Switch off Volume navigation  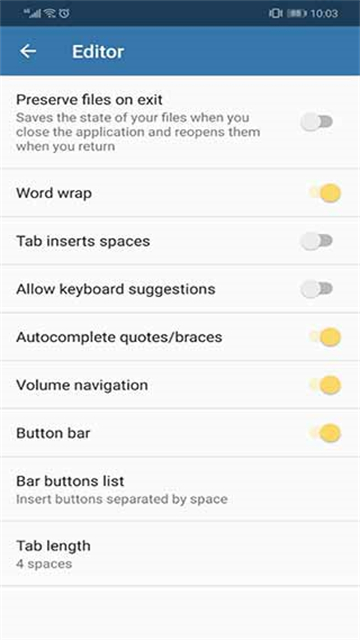325,385
